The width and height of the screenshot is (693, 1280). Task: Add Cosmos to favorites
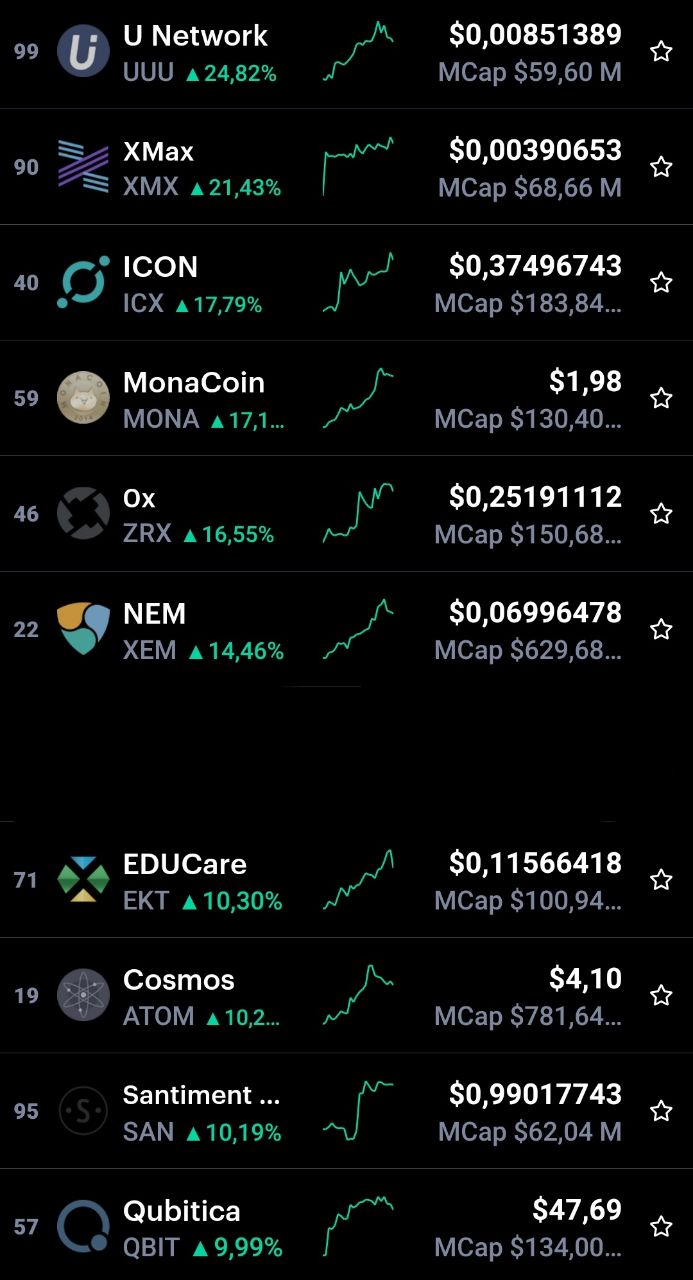click(661, 995)
